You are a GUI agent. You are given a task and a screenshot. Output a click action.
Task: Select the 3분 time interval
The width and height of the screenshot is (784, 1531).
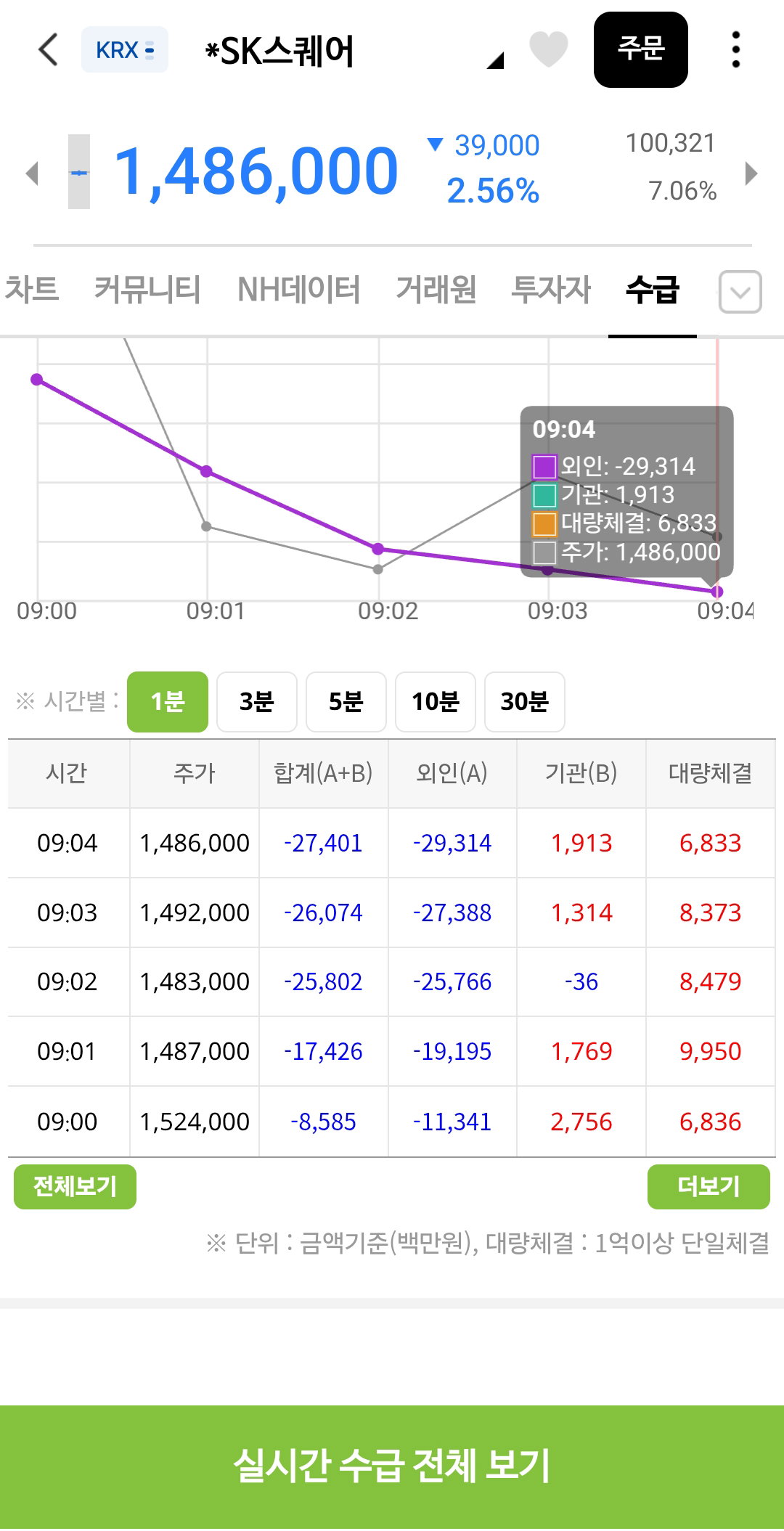pyautogui.click(x=257, y=702)
